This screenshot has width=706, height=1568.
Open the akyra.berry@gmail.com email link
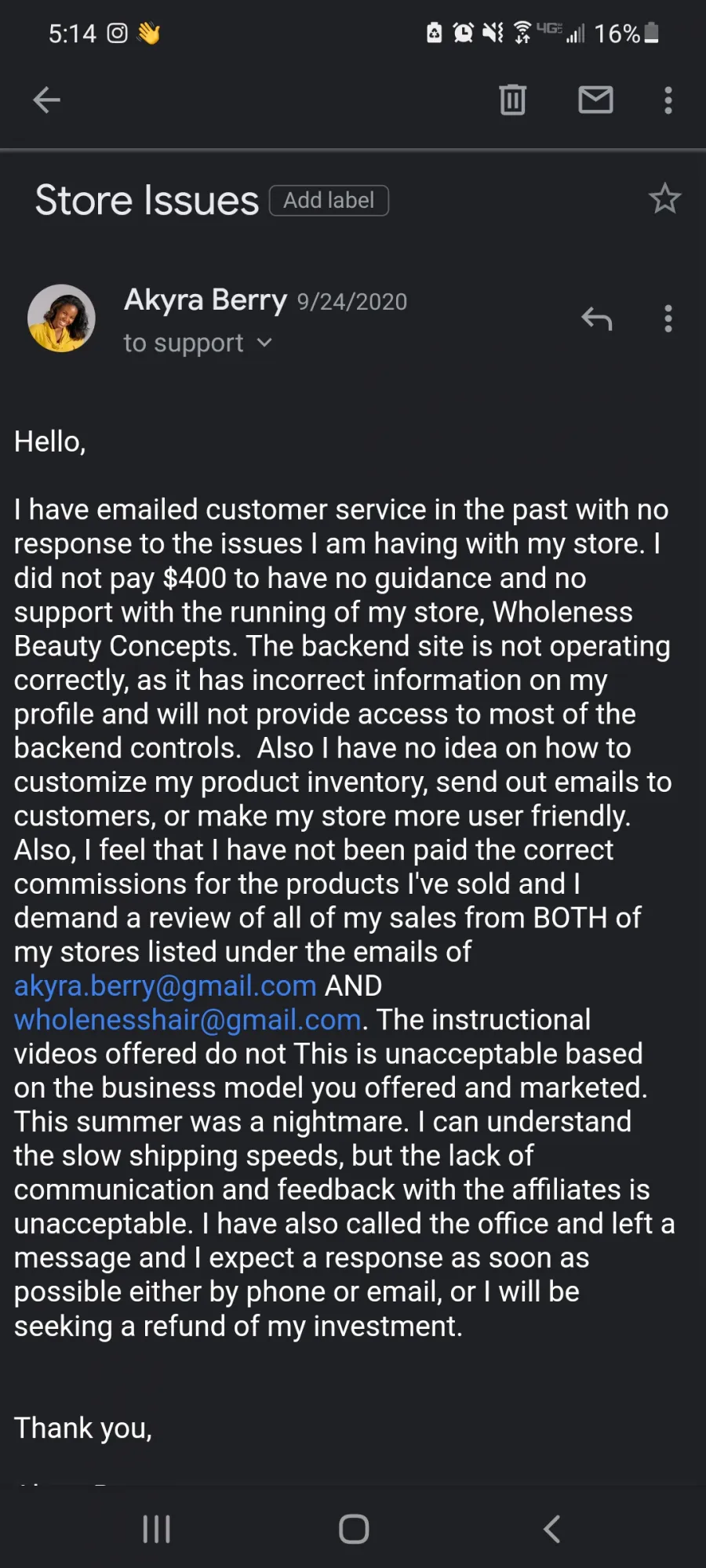tap(165, 985)
